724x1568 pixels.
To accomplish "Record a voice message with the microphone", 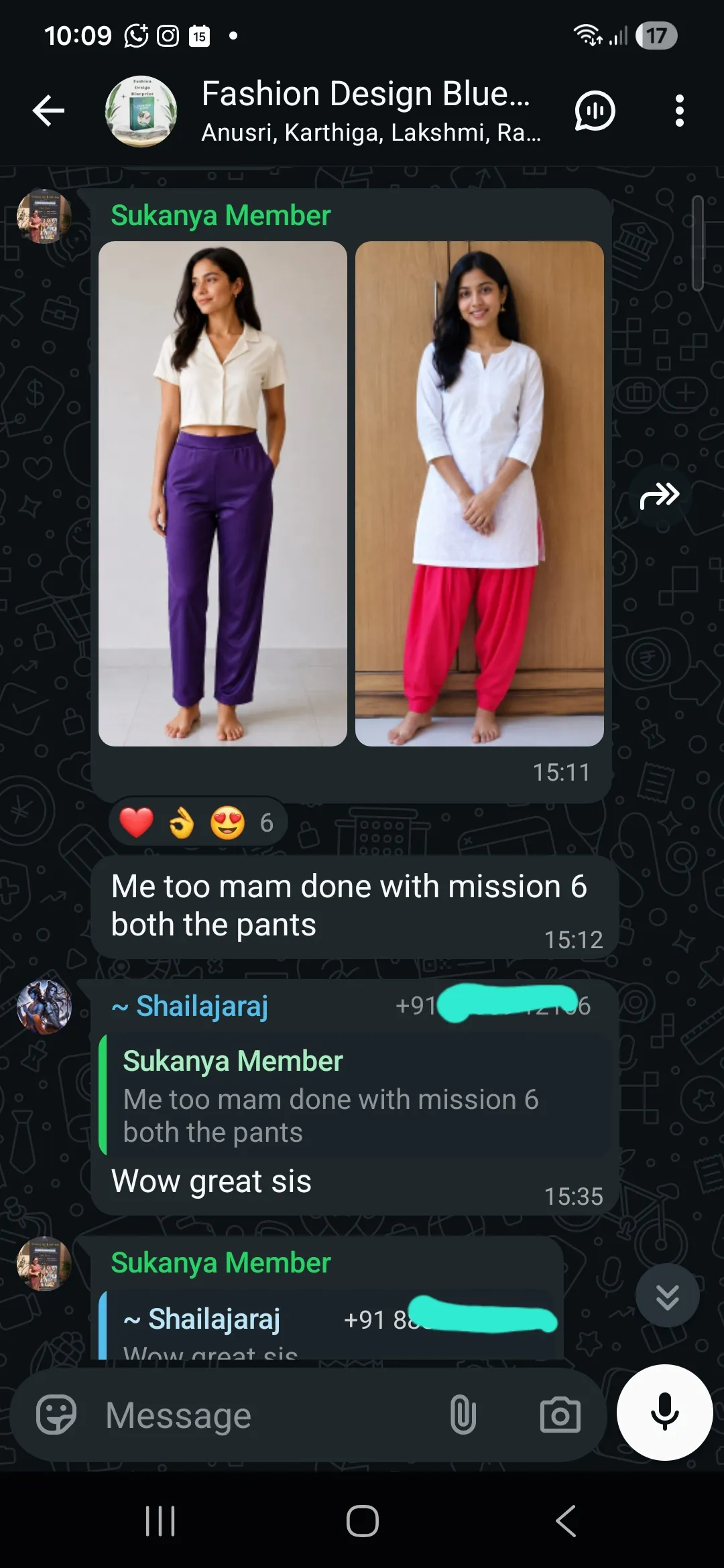I will coord(664,1412).
